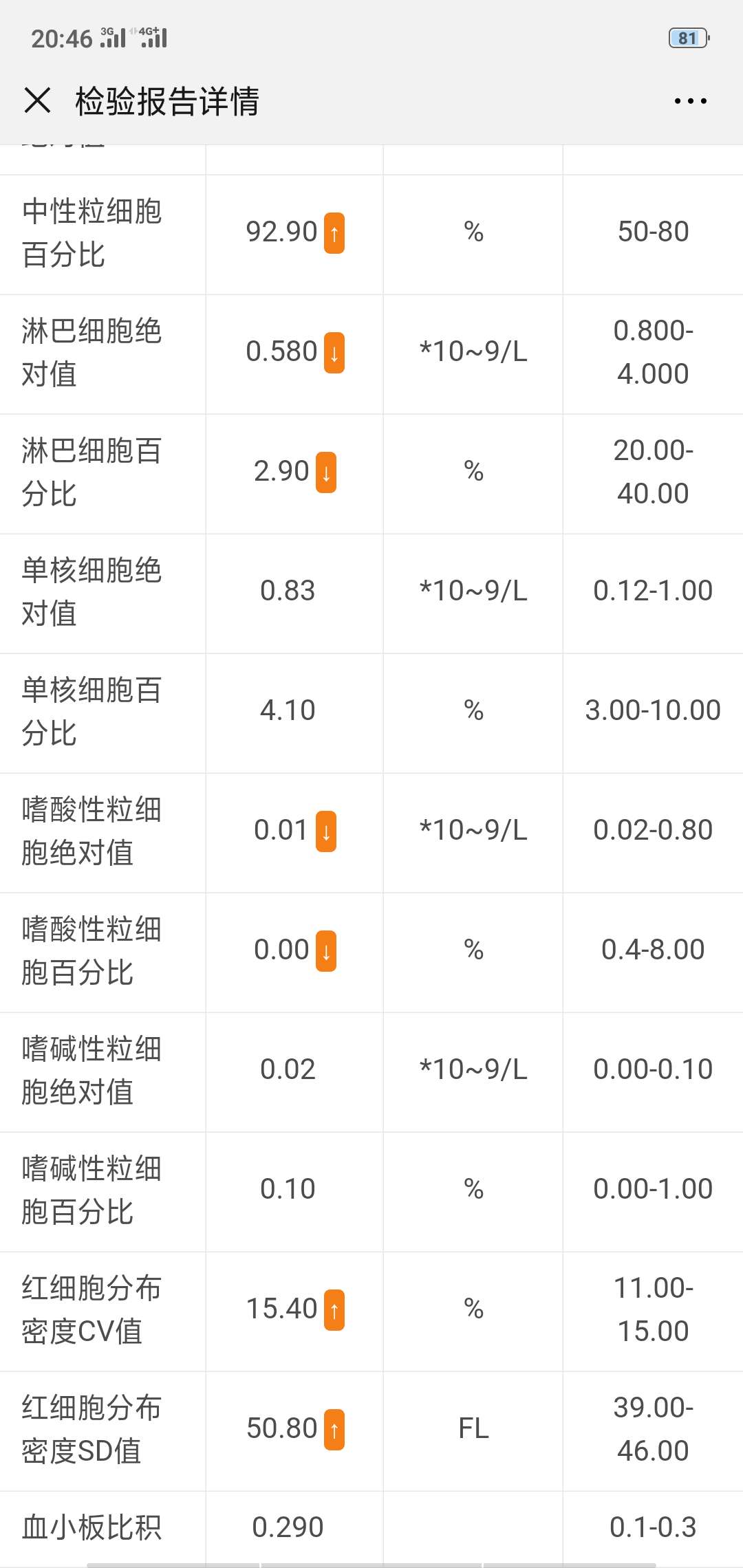This screenshot has width=743, height=1568.
Task: Tap the close X on the report page
Action: [x=36, y=100]
